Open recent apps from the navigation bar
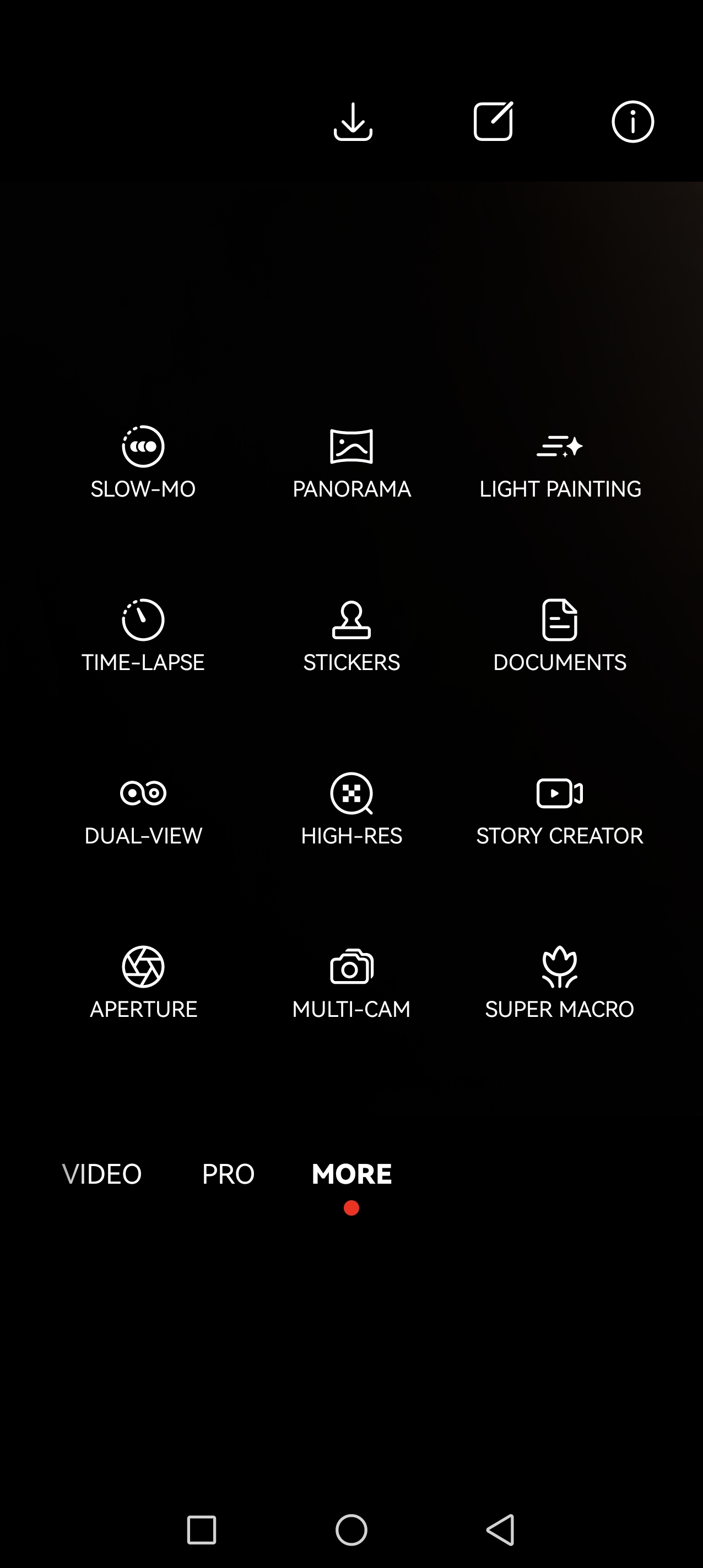Viewport: 703px width, 1568px height. pyautogui.click(x=202, y=1529)
